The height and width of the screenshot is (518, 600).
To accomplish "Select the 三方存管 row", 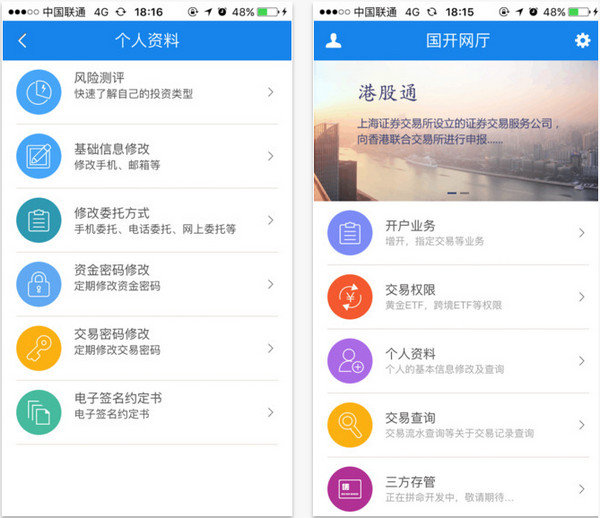I will click(456, 489).
